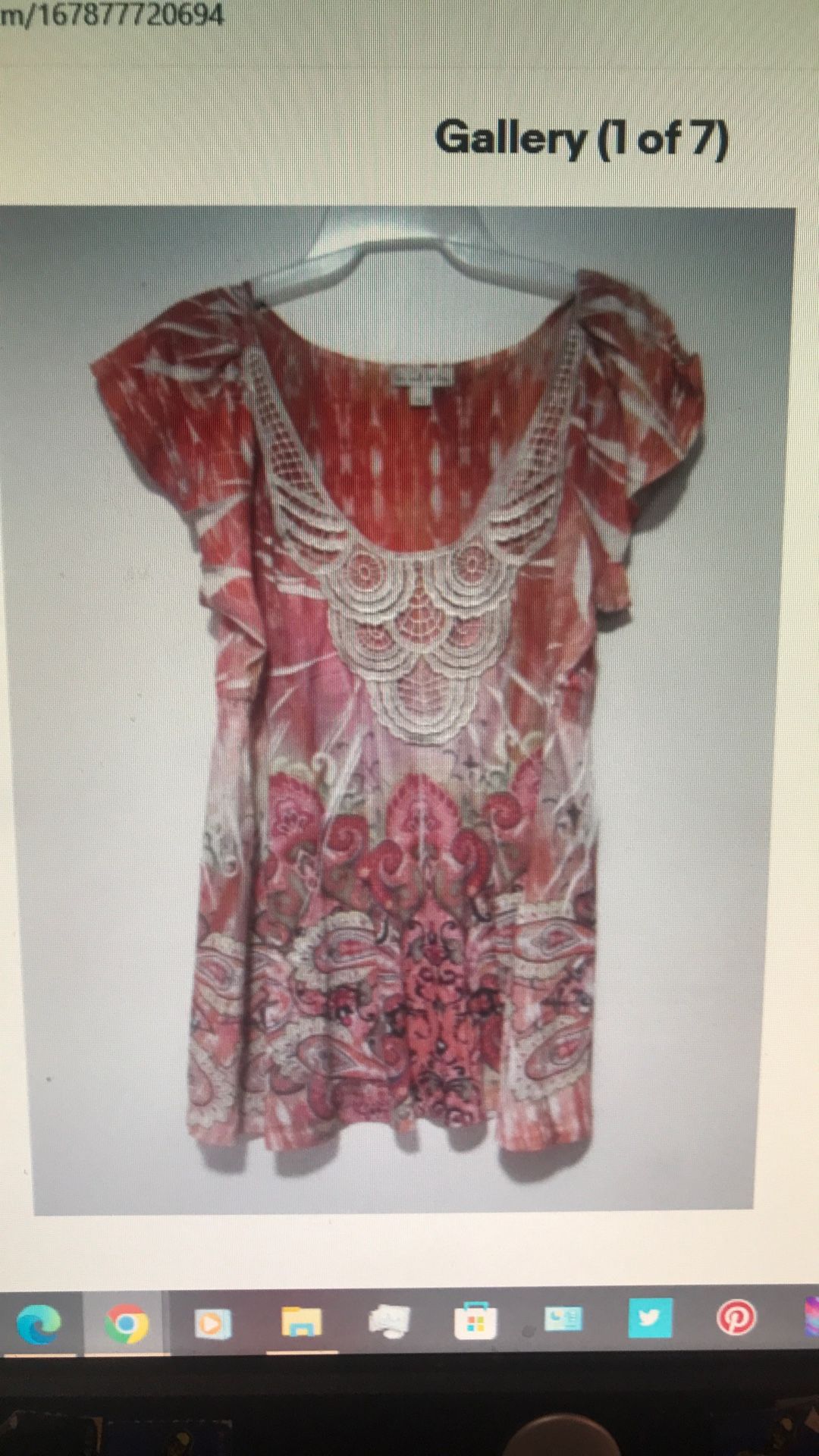The width and height of the screenshot is (819, 1456).
Task: Open the Pinterest taskbar icon
Action: (736, 1317)
